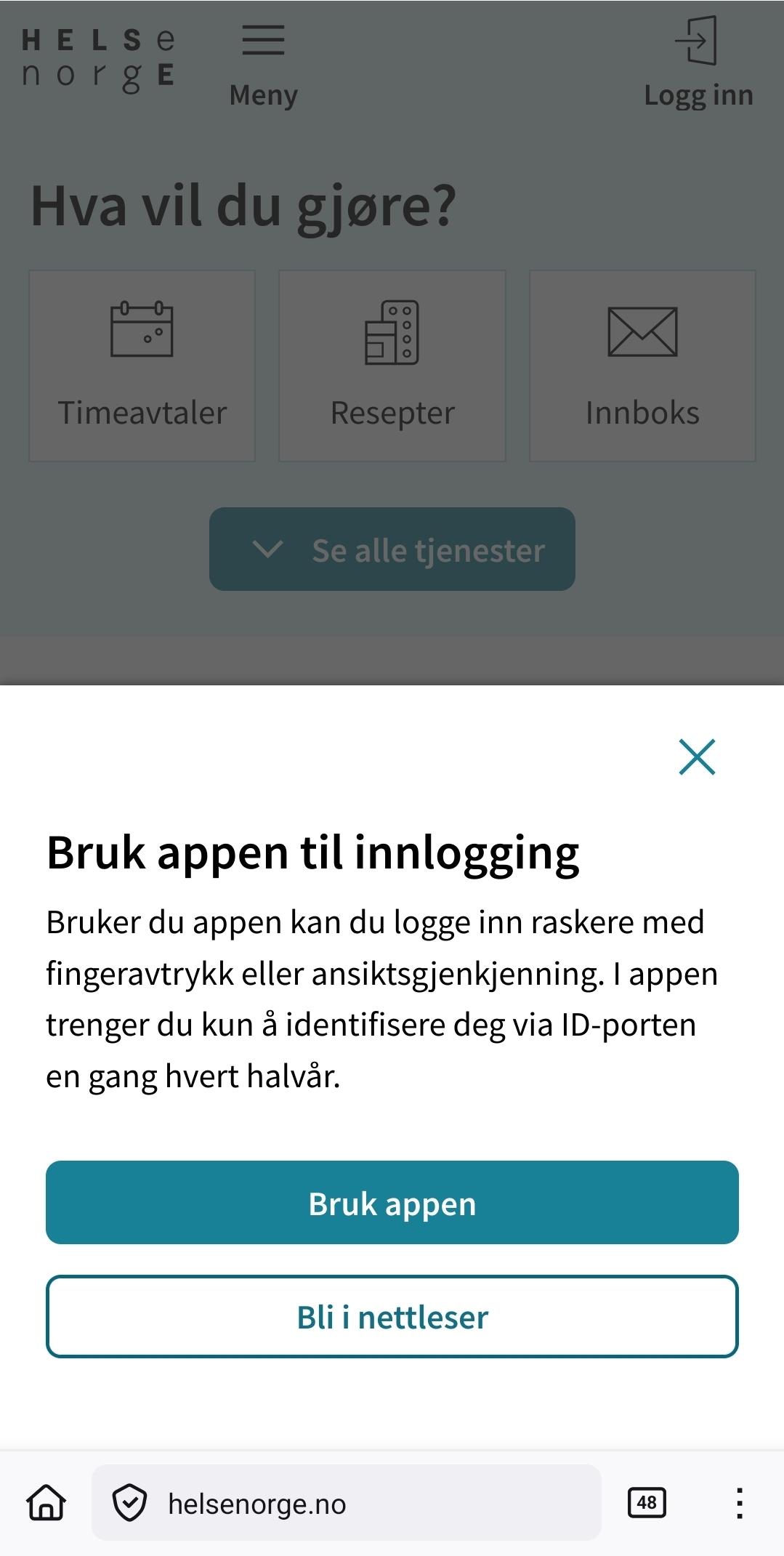The height and width of the screenshot is (1556, 784).
Task: View site security shield info
Action: pos(130,1504)
